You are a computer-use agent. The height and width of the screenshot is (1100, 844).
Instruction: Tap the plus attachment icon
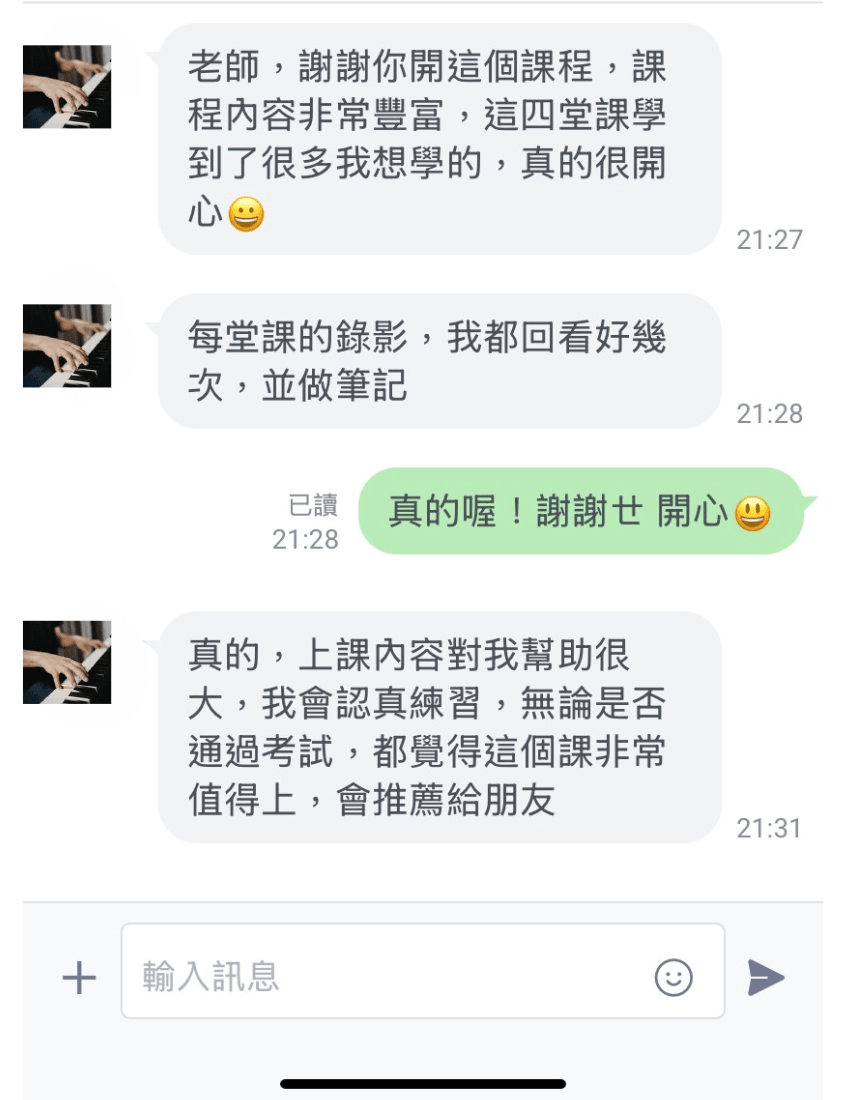(x=79, y=977)
